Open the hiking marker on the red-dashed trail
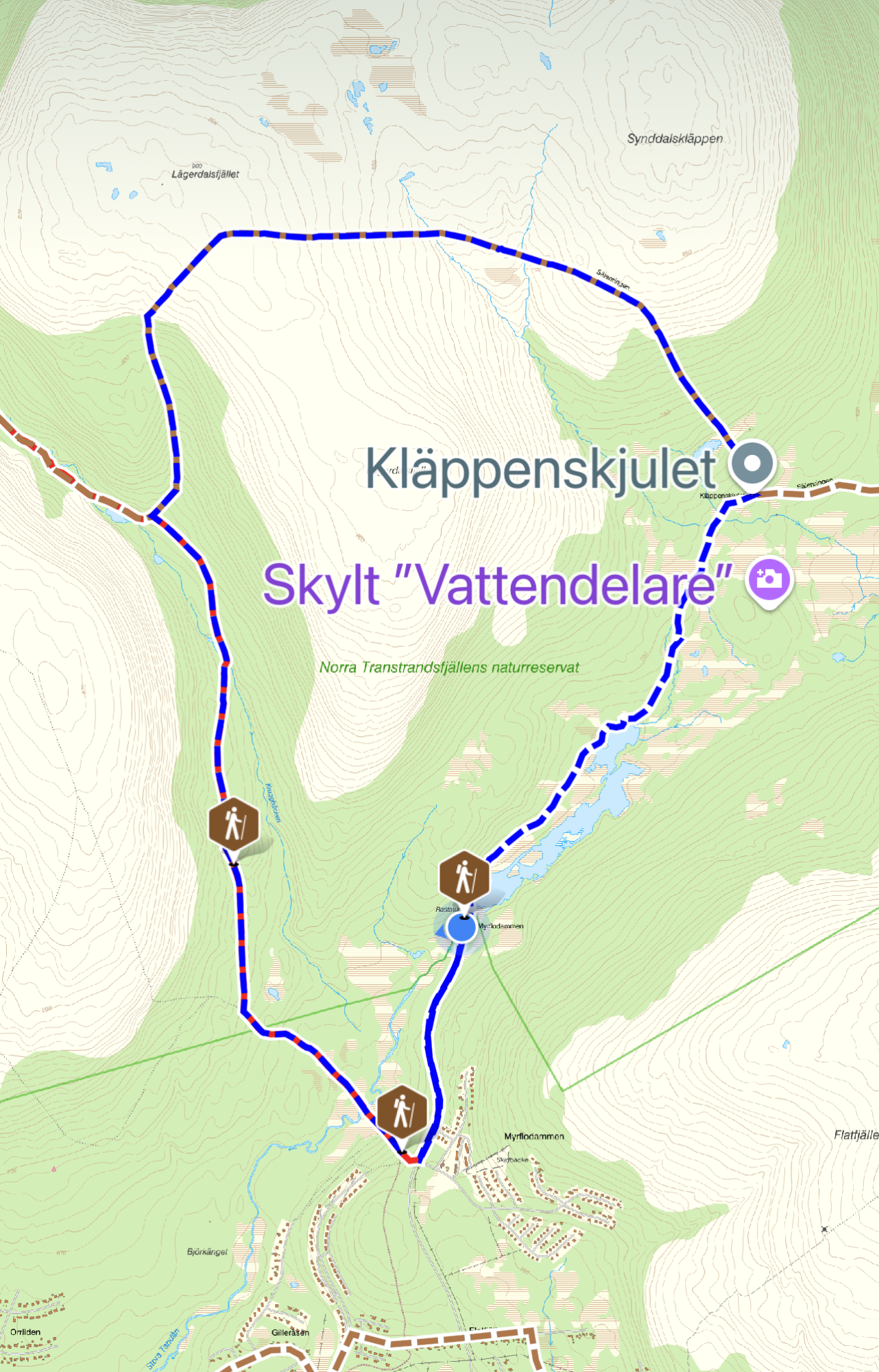The height and width of the screenshot is (1372, 879). (234, 824)
